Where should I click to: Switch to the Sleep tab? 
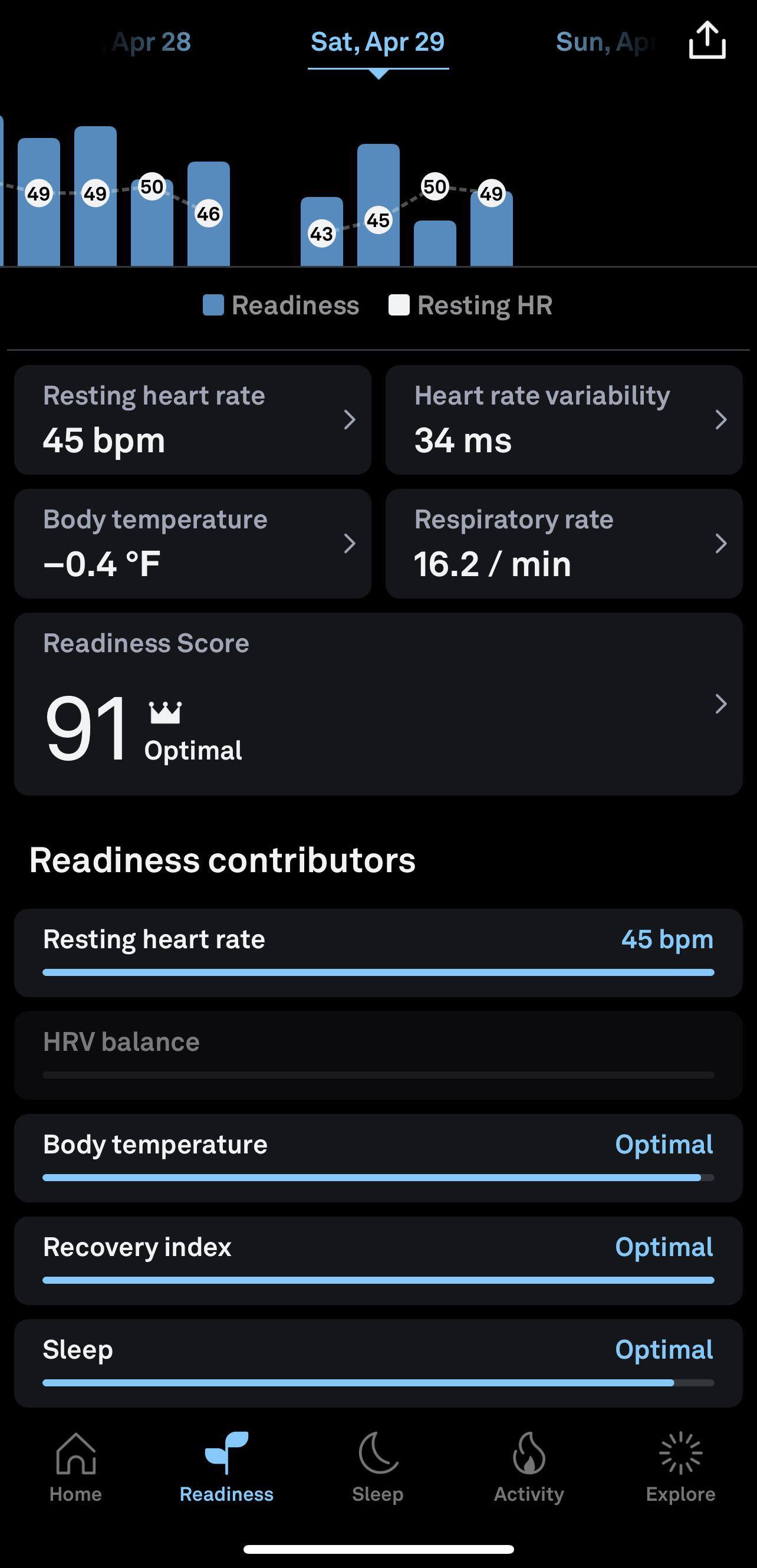378,1467
